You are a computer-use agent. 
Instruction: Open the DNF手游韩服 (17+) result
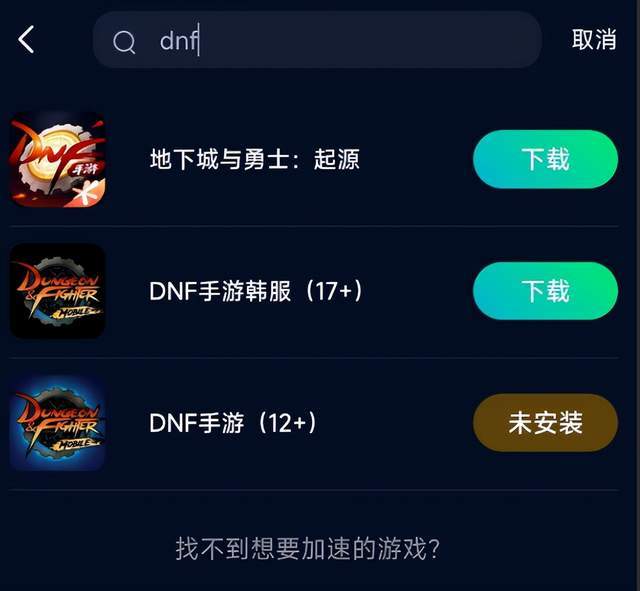tap(256, 291)
